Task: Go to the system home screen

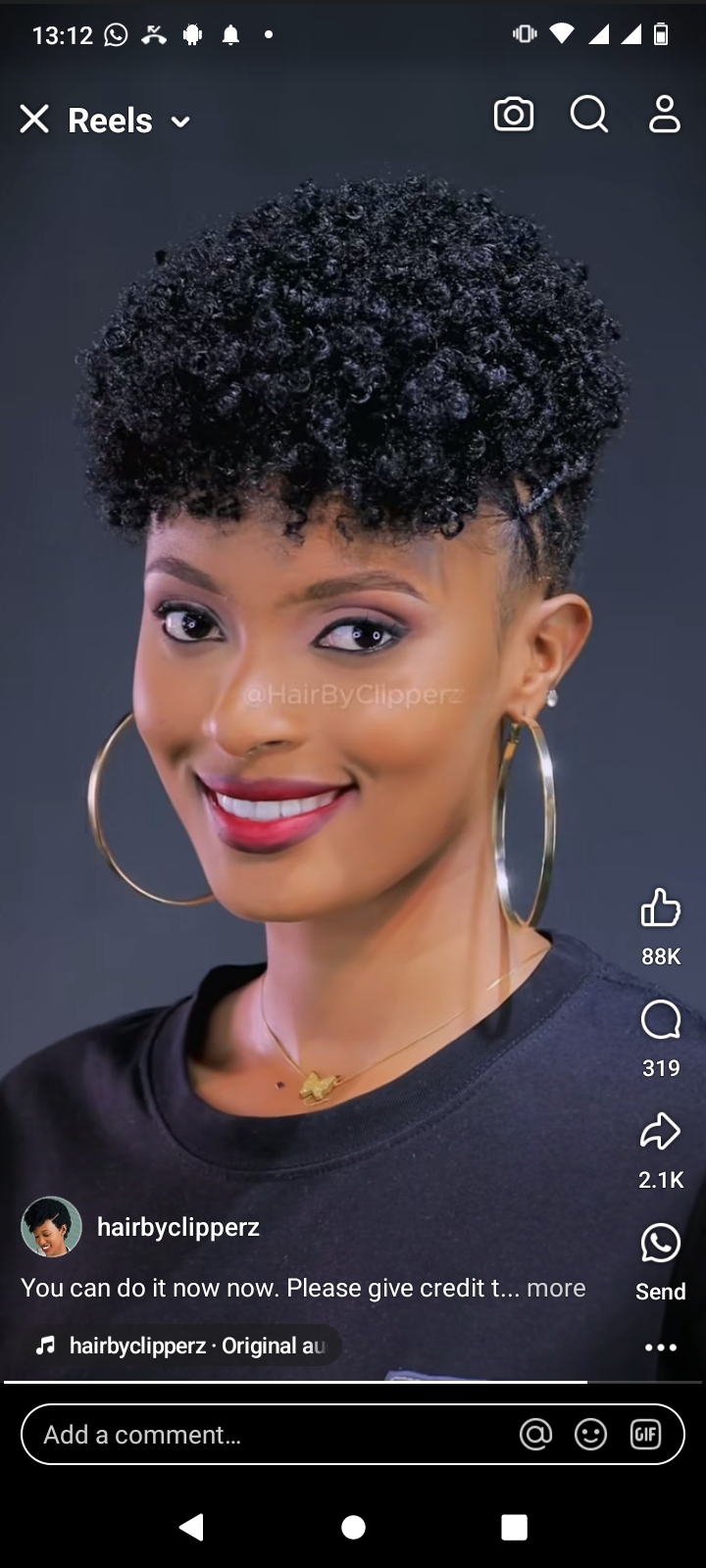Action: (x=353, y=1527)
